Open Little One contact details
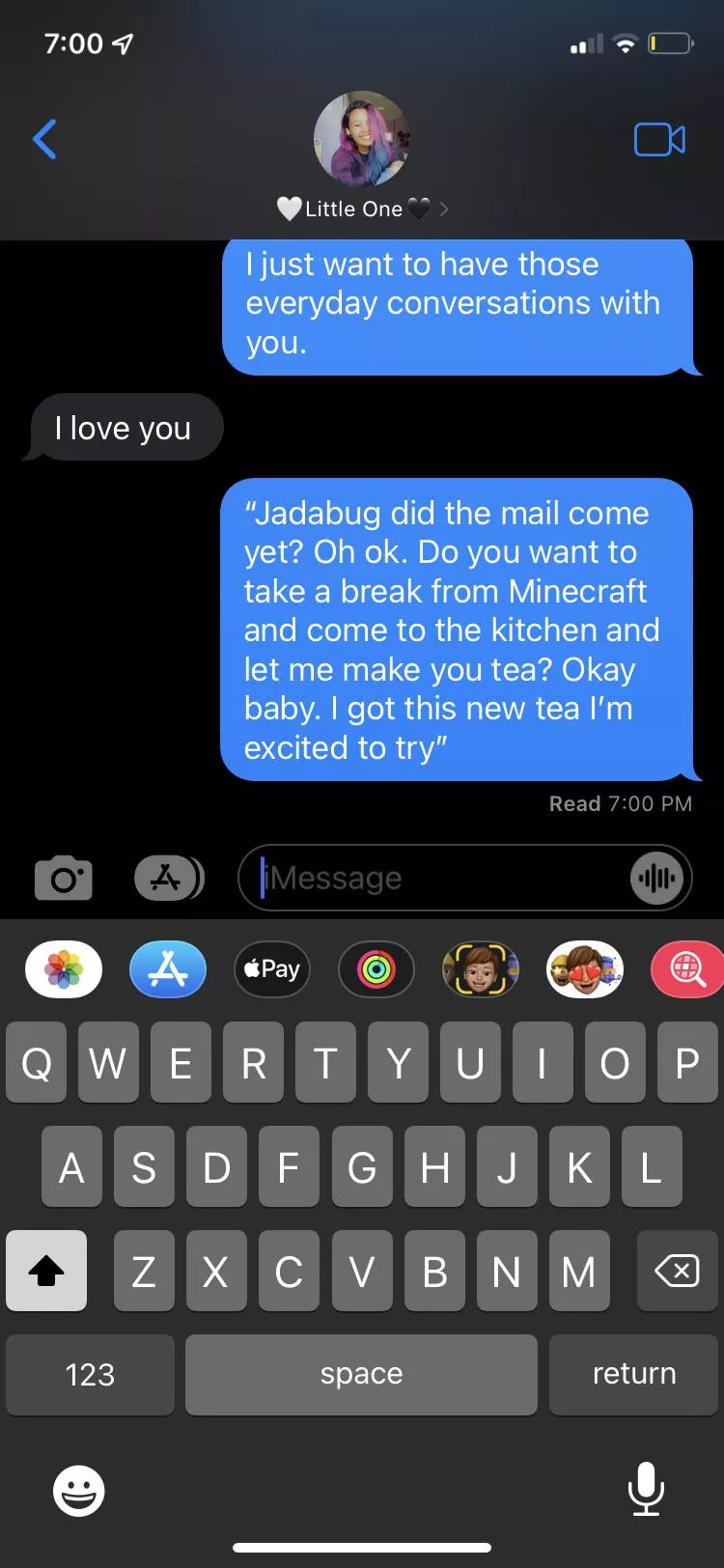 [362, 209]
